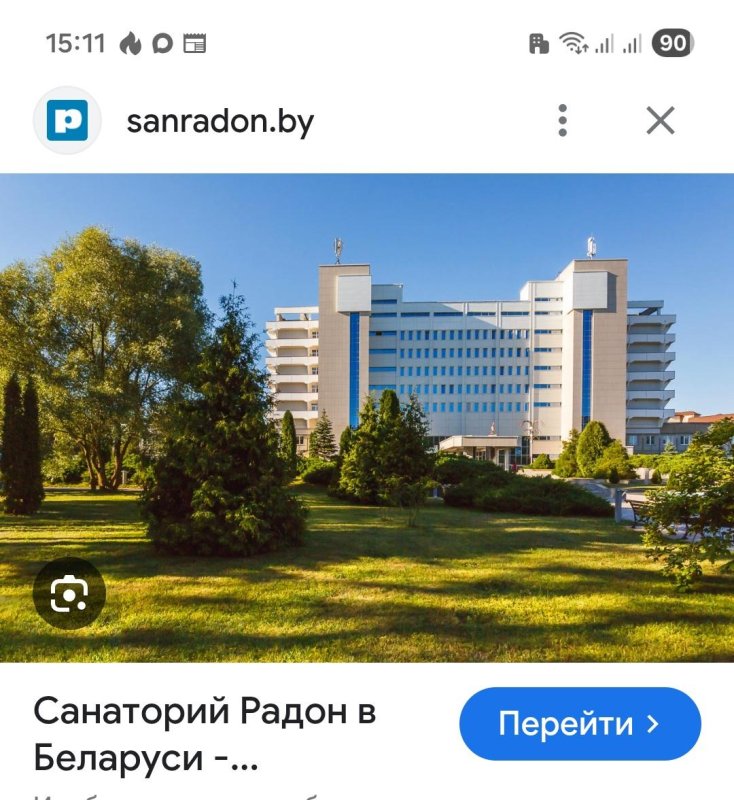Tap the SD card status icon
The height and width of the screenshot is (800, 734).
[539, 42]
